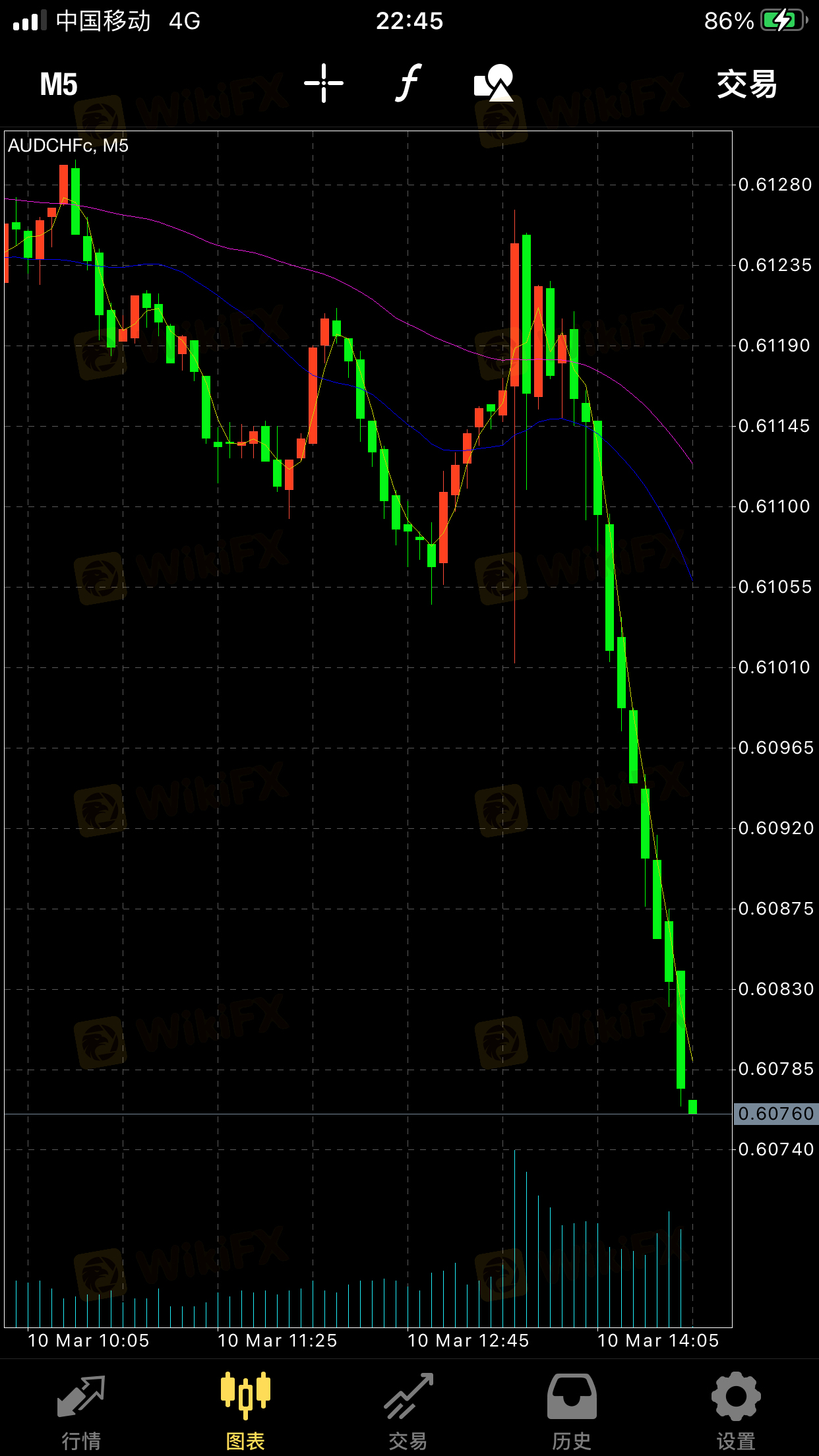The height and width of the screenshot is (1456, 819).
Task: Enable the crosshair tool
Action: [324, 84]
